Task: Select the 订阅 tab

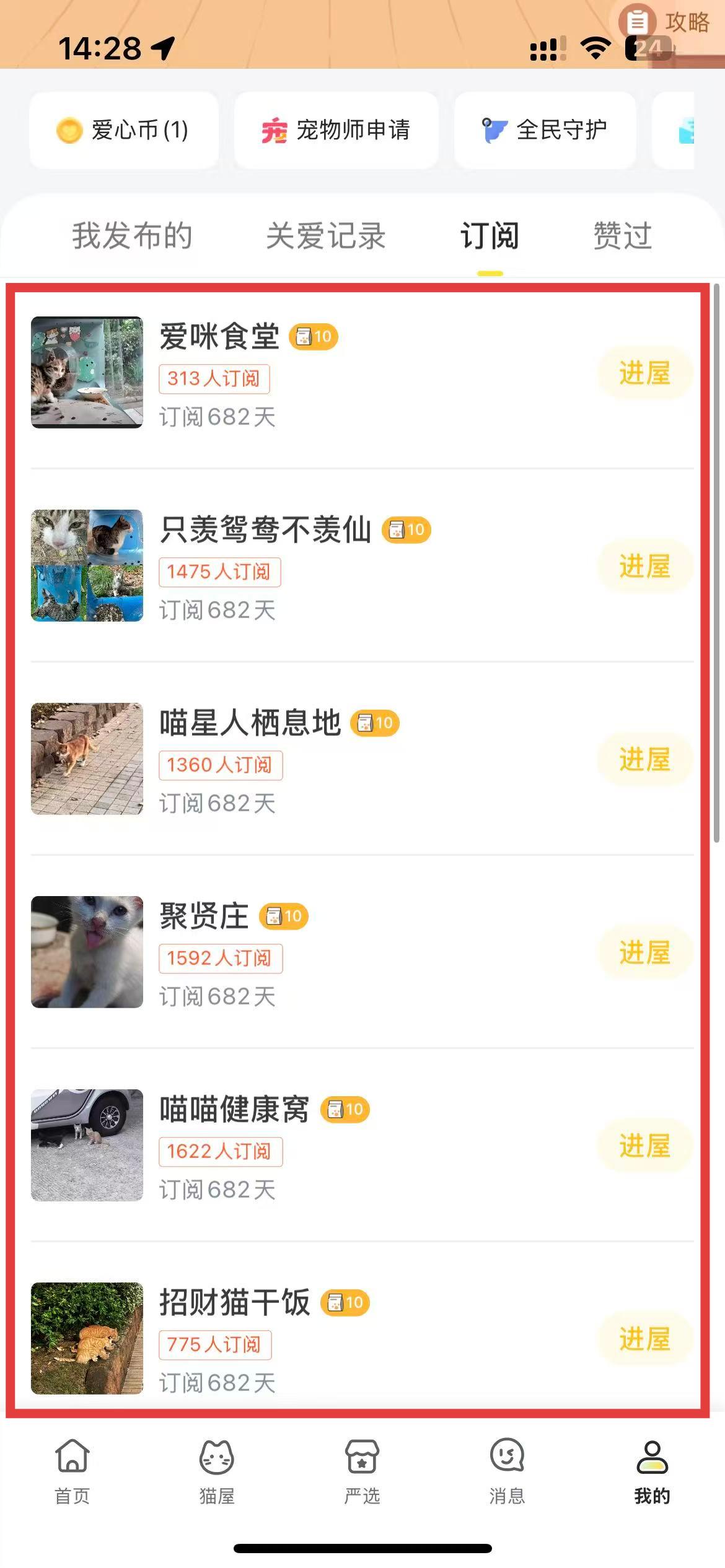Action: [x=490, y=236]
